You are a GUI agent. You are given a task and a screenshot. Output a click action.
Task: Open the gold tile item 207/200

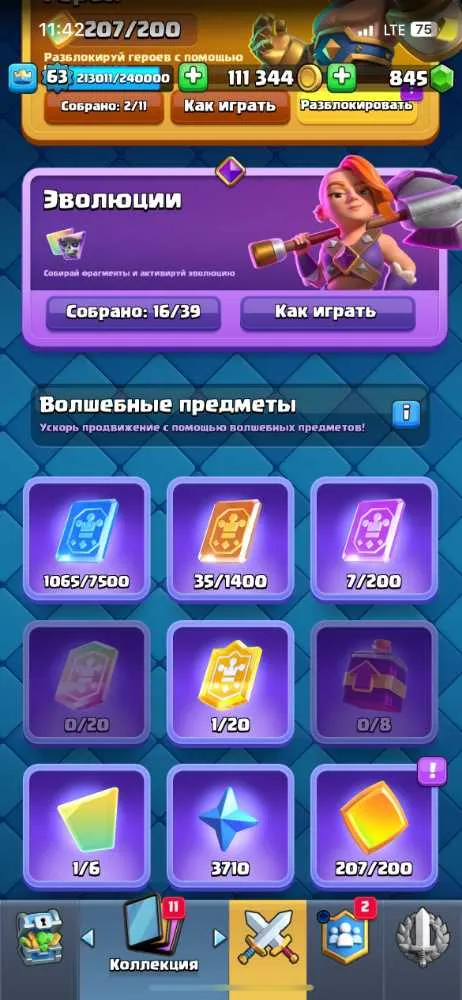[x=374, y=827]
